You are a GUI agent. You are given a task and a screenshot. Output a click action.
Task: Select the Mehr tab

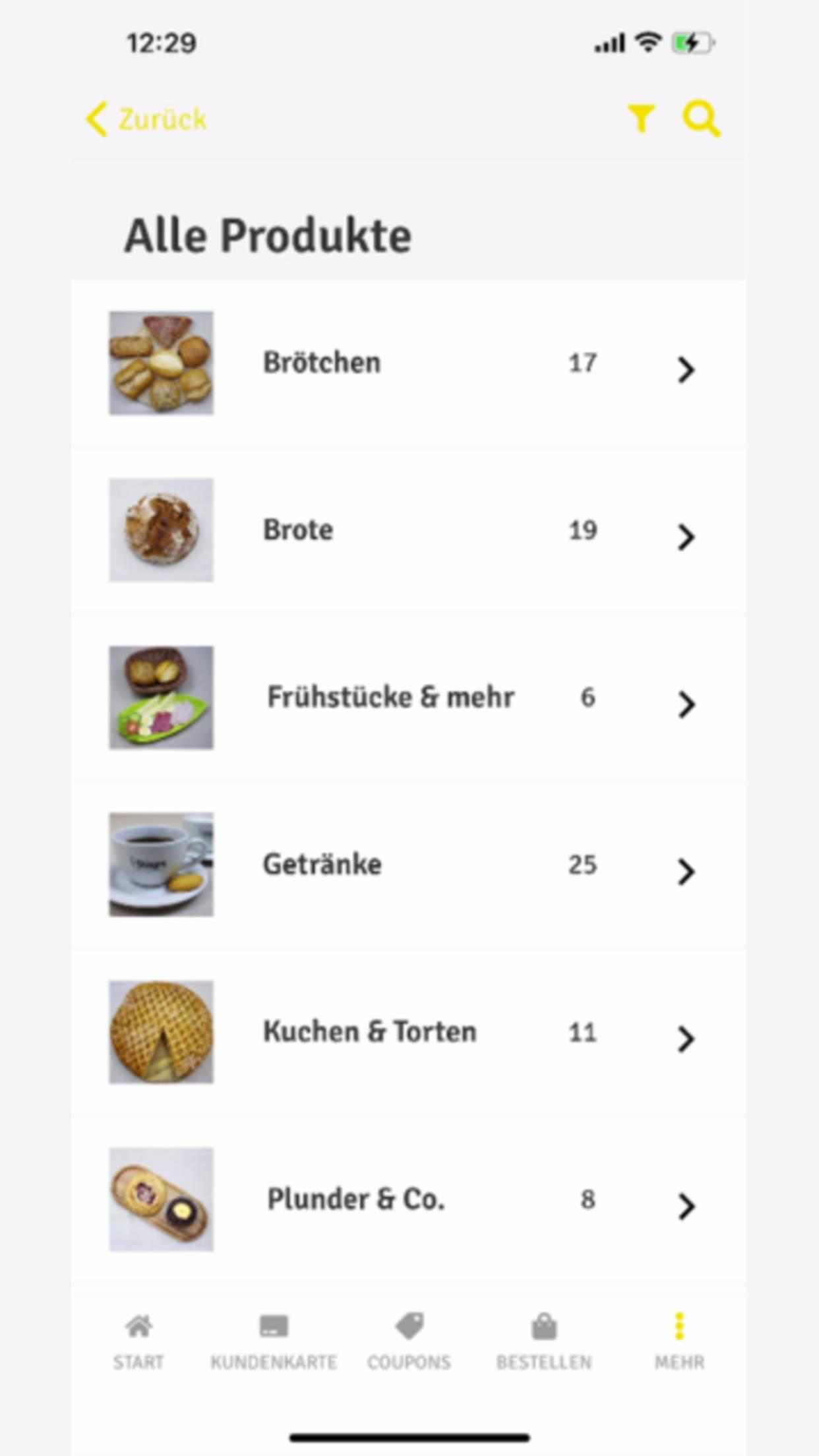point(679,1342)
